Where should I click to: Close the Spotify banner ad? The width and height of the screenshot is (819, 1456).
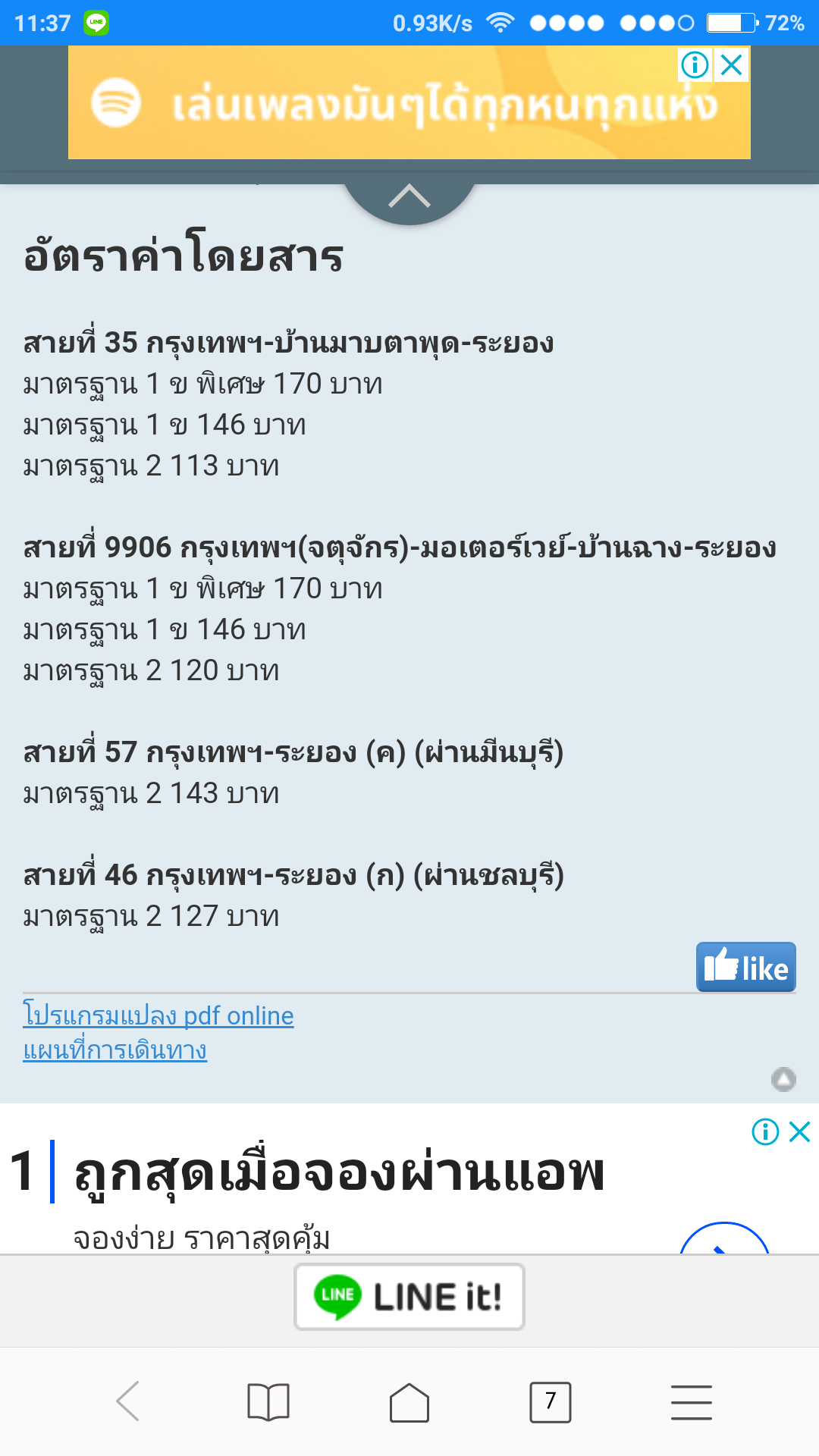click(x=732, y=64)
